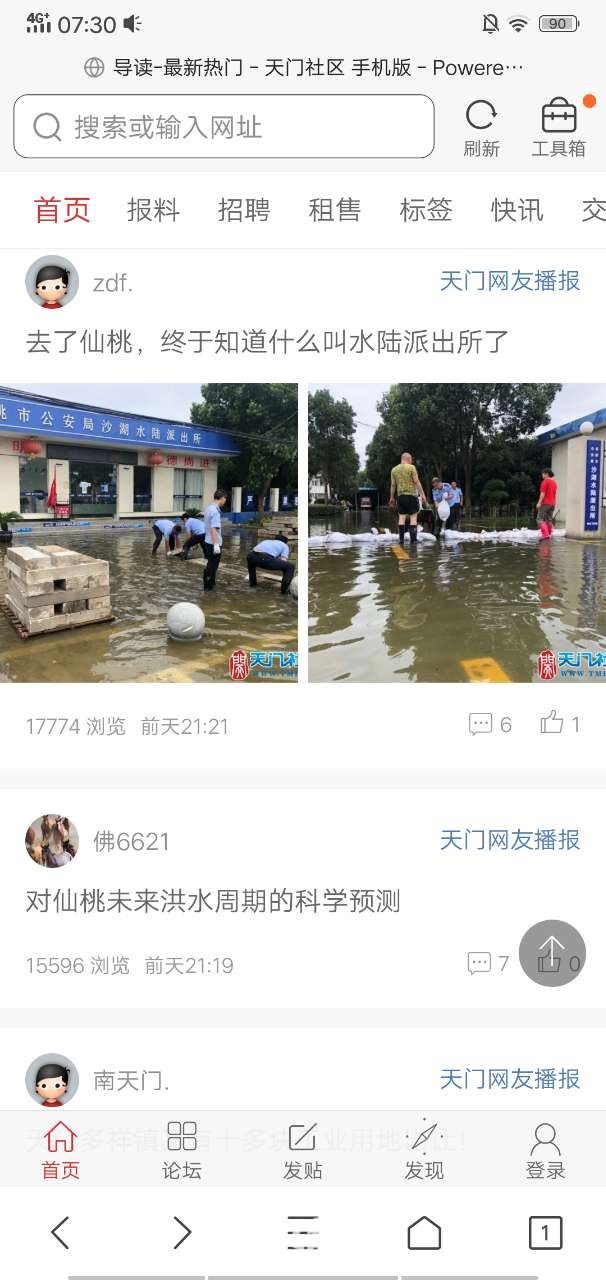Viewport: 606px width, 1280px height.
Task: Tap 天门网友播报 link on 南天门.'s post
Action: (x=510, y=1079)
